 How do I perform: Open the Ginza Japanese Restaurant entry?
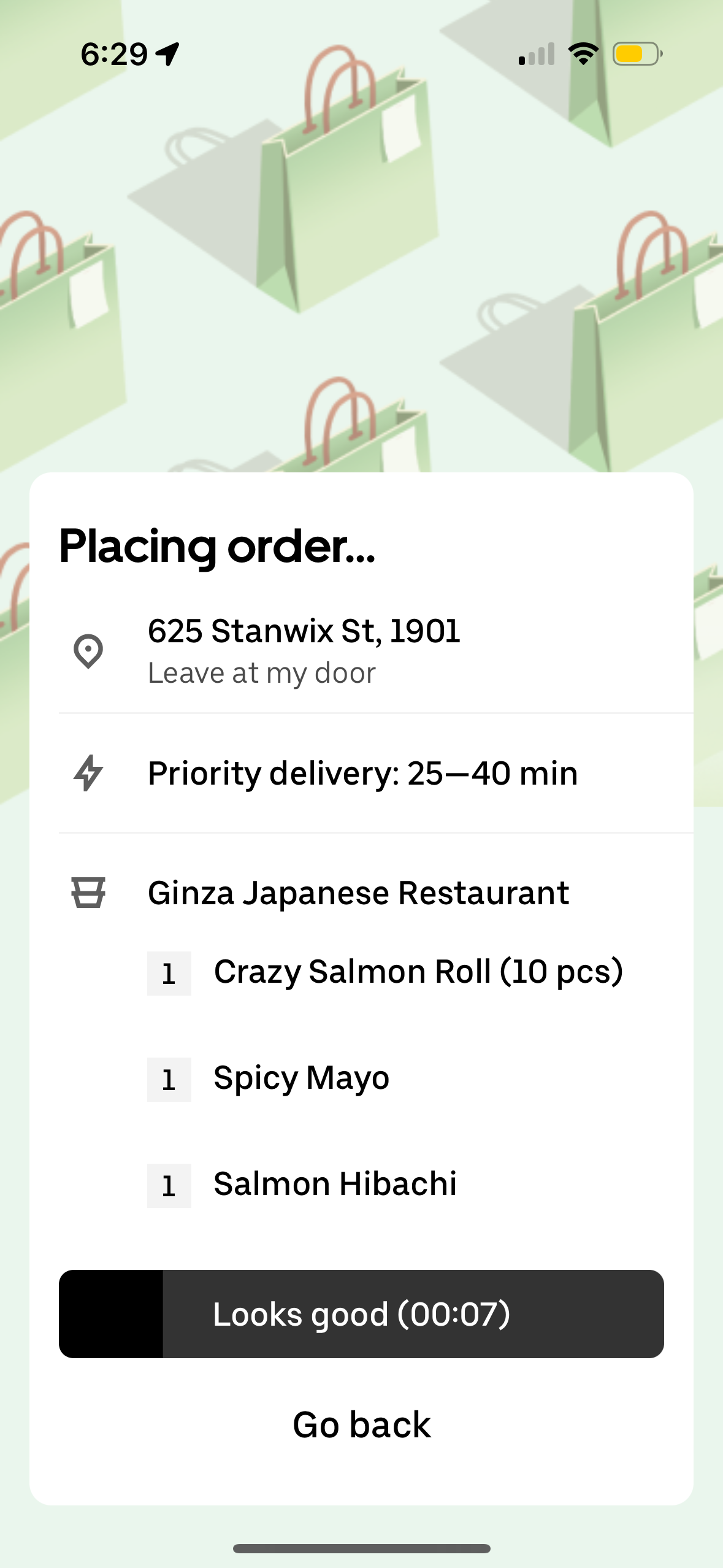(x=358, y=894)
